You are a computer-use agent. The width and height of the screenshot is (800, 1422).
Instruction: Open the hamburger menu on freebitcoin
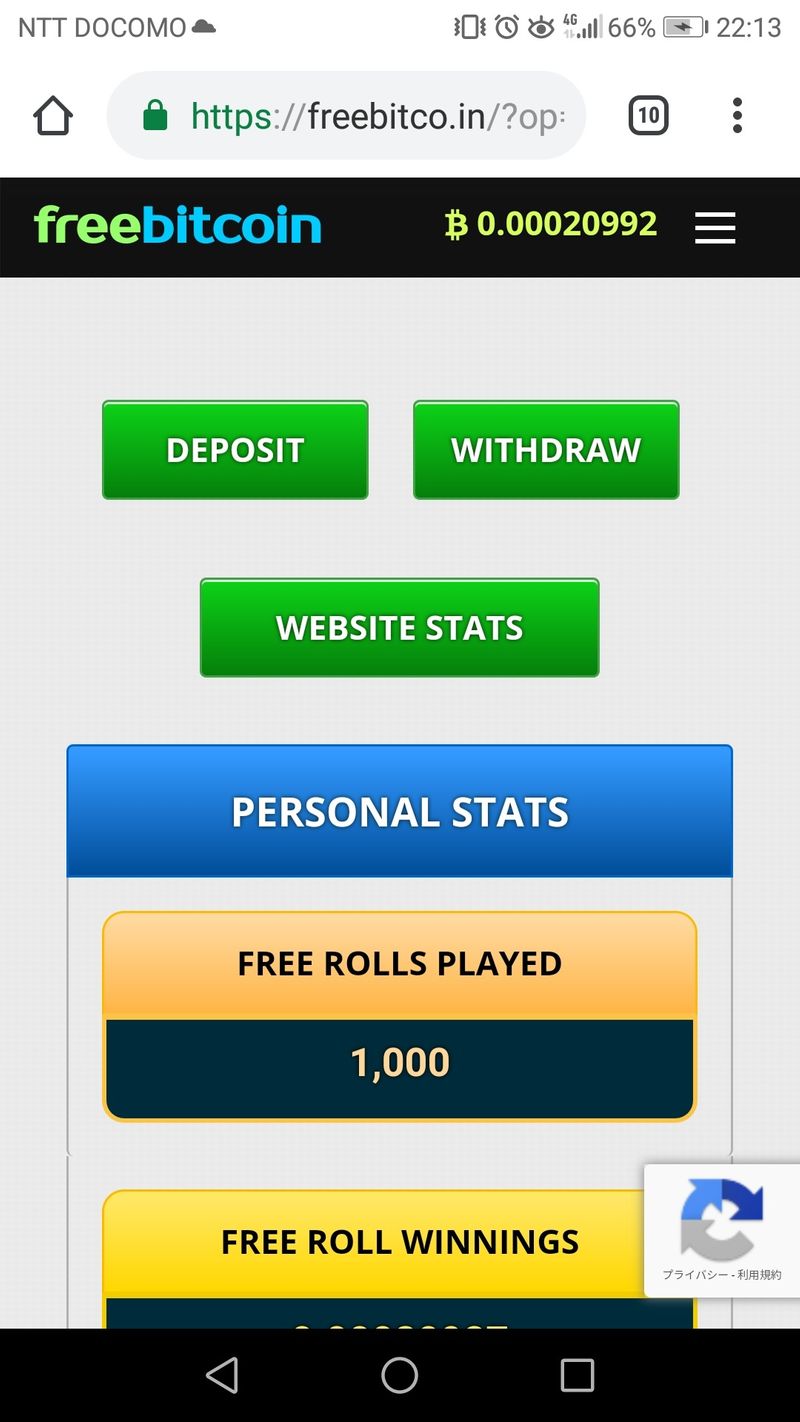[715, 228]
